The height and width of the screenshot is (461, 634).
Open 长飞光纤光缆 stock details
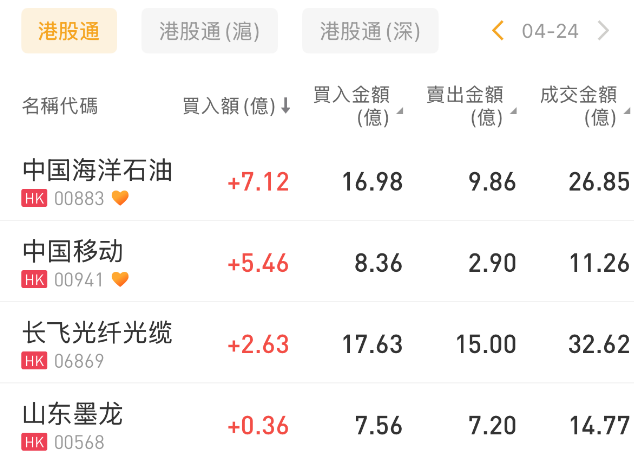97,333
